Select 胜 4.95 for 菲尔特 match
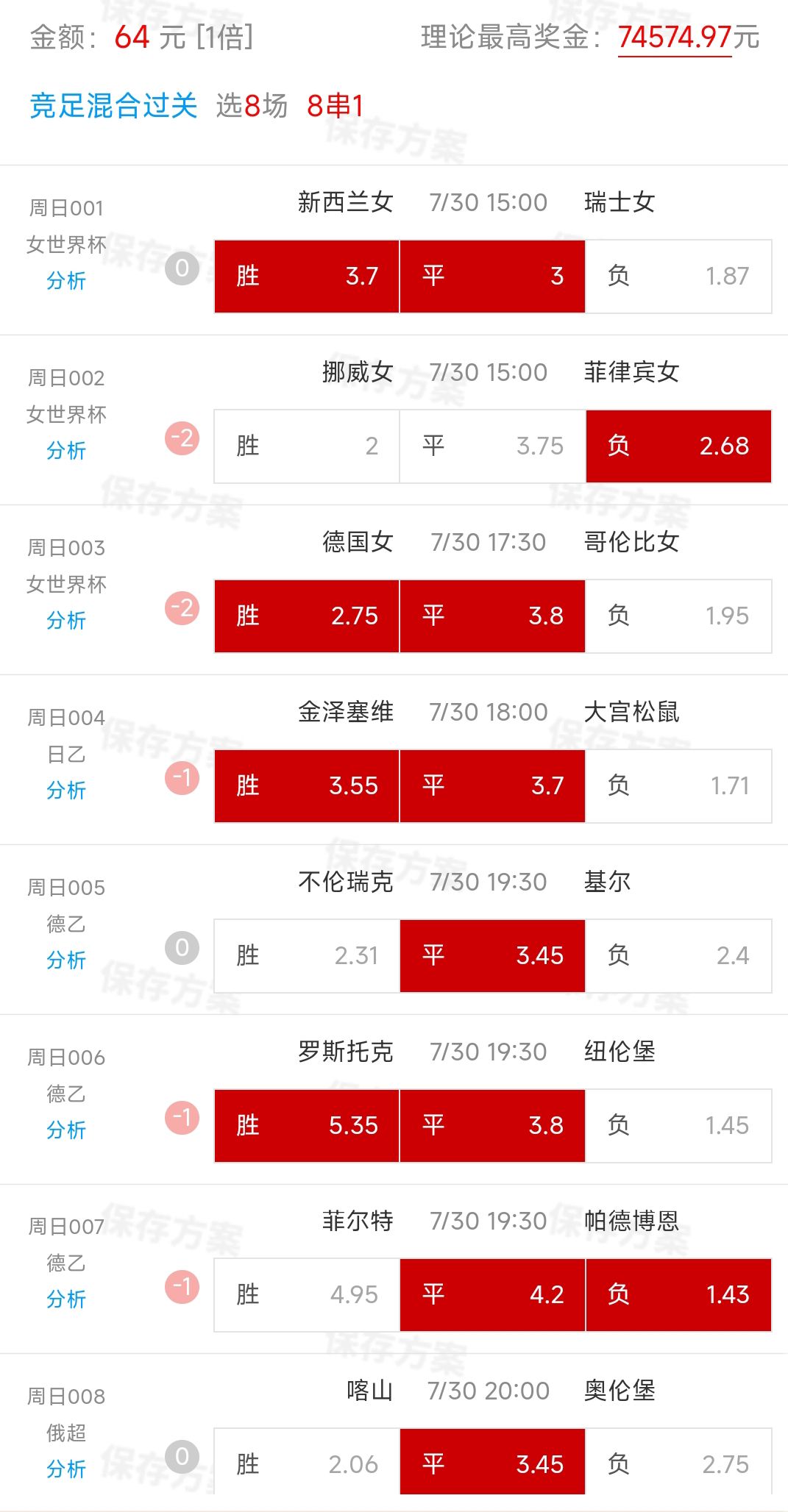Viewport: 788px width, 1512px height. click(x=307, y=1295)
